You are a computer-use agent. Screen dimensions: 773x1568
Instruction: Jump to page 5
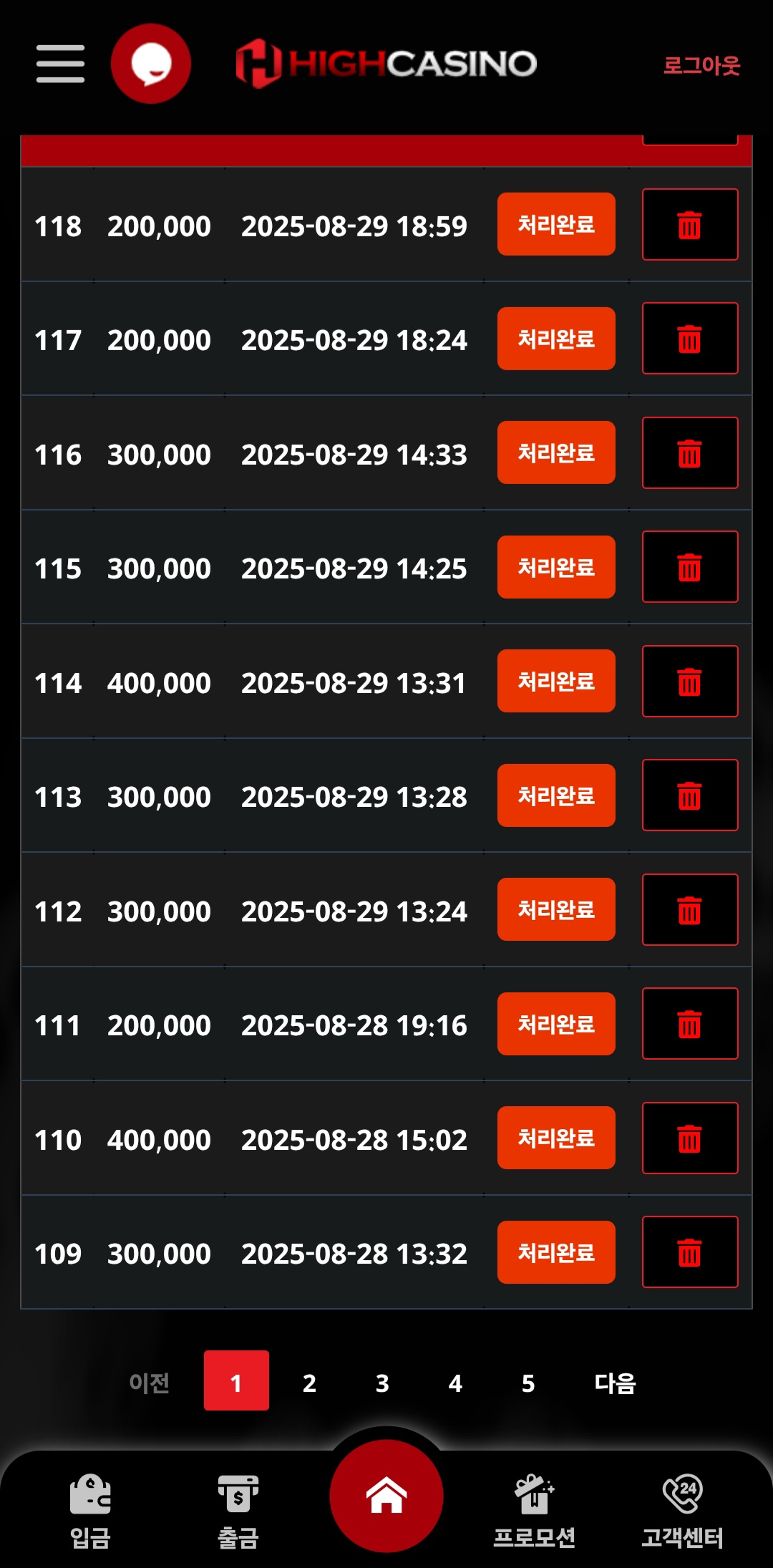[528, 1383]
